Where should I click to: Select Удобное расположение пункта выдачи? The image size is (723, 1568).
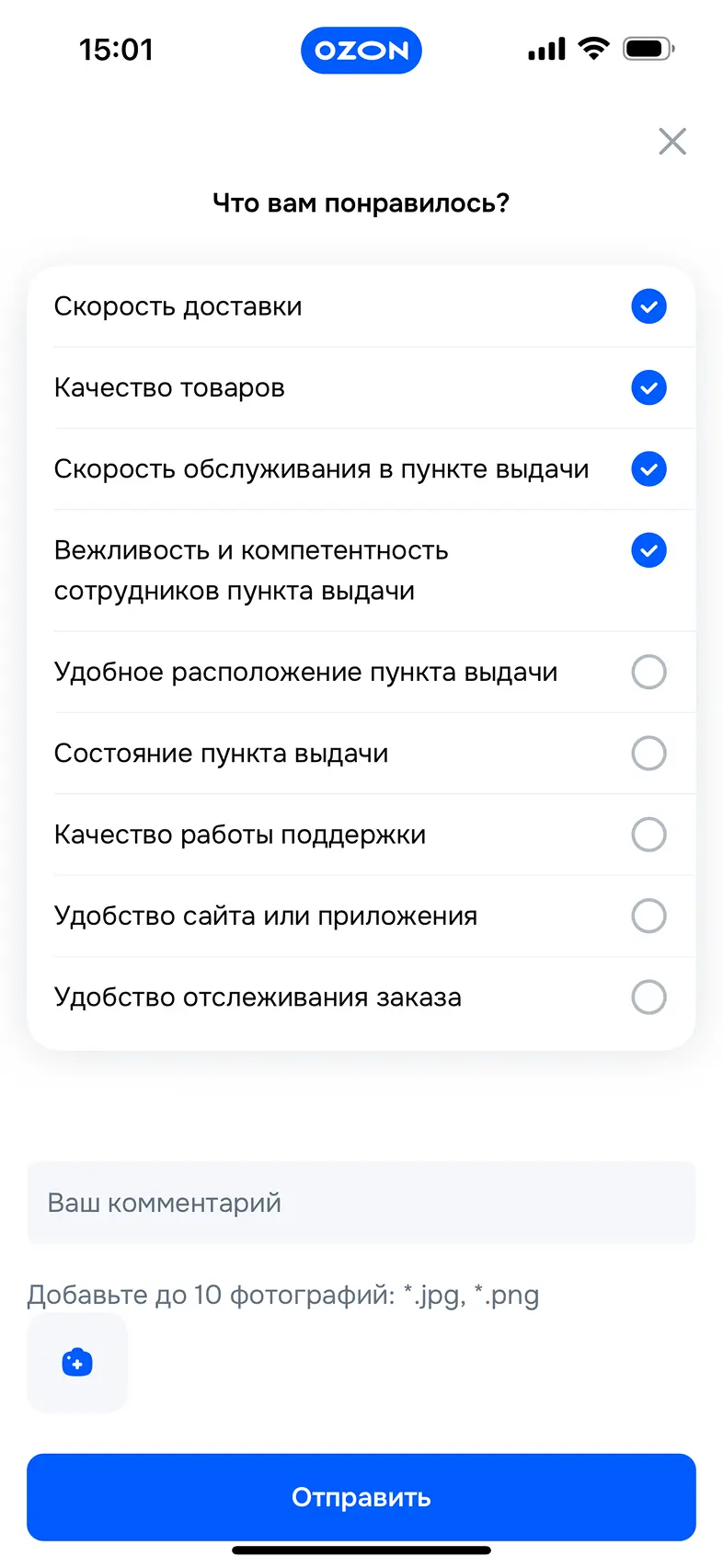[648, 672]
